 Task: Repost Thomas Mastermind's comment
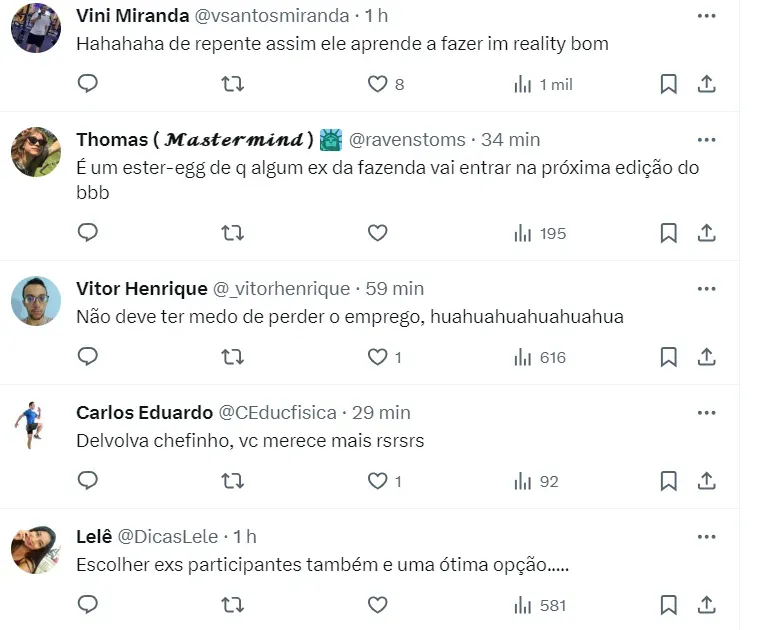coord(232,233)
